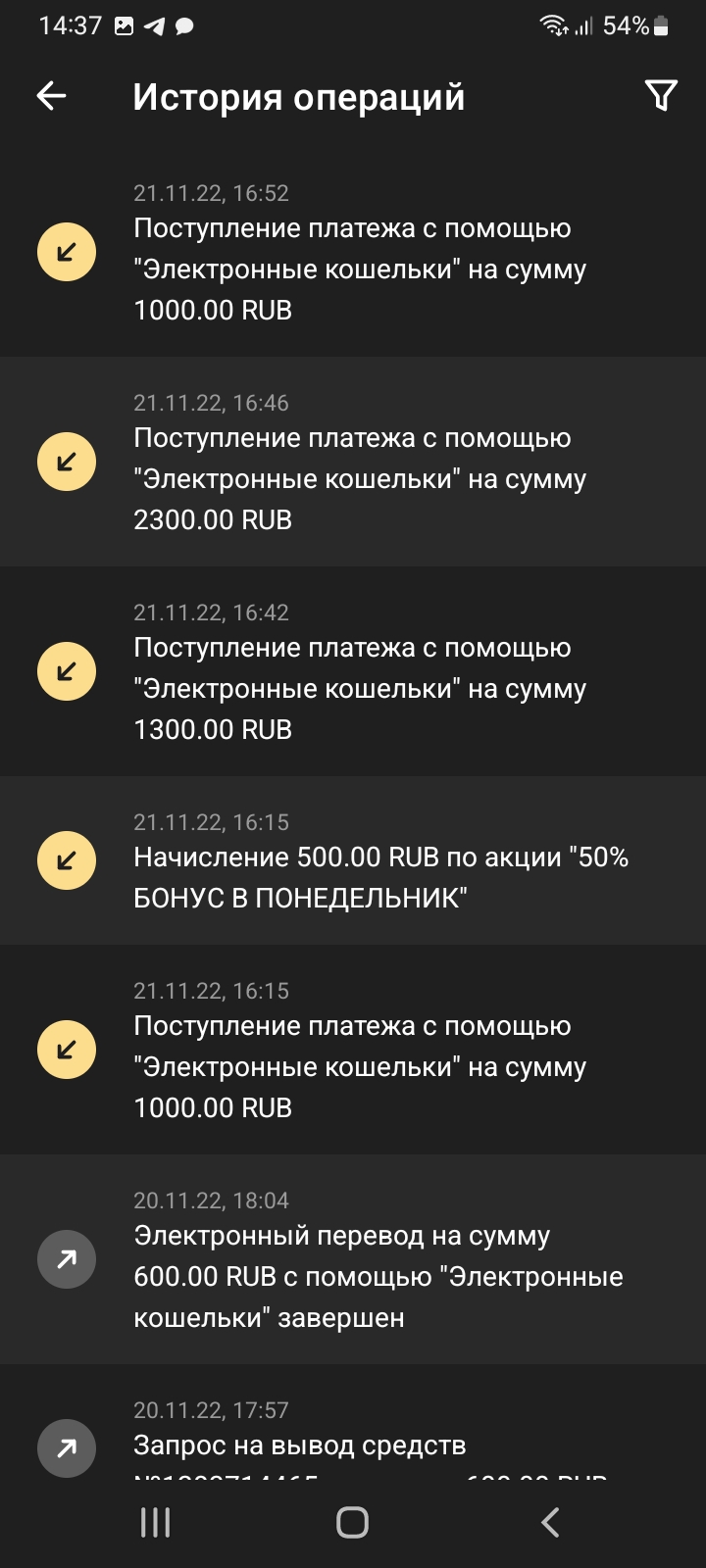Viewport: 706px width, 1568px height.
Task: View the 1300.00 RUB payment from 16:42
Action: pos(353,671)
